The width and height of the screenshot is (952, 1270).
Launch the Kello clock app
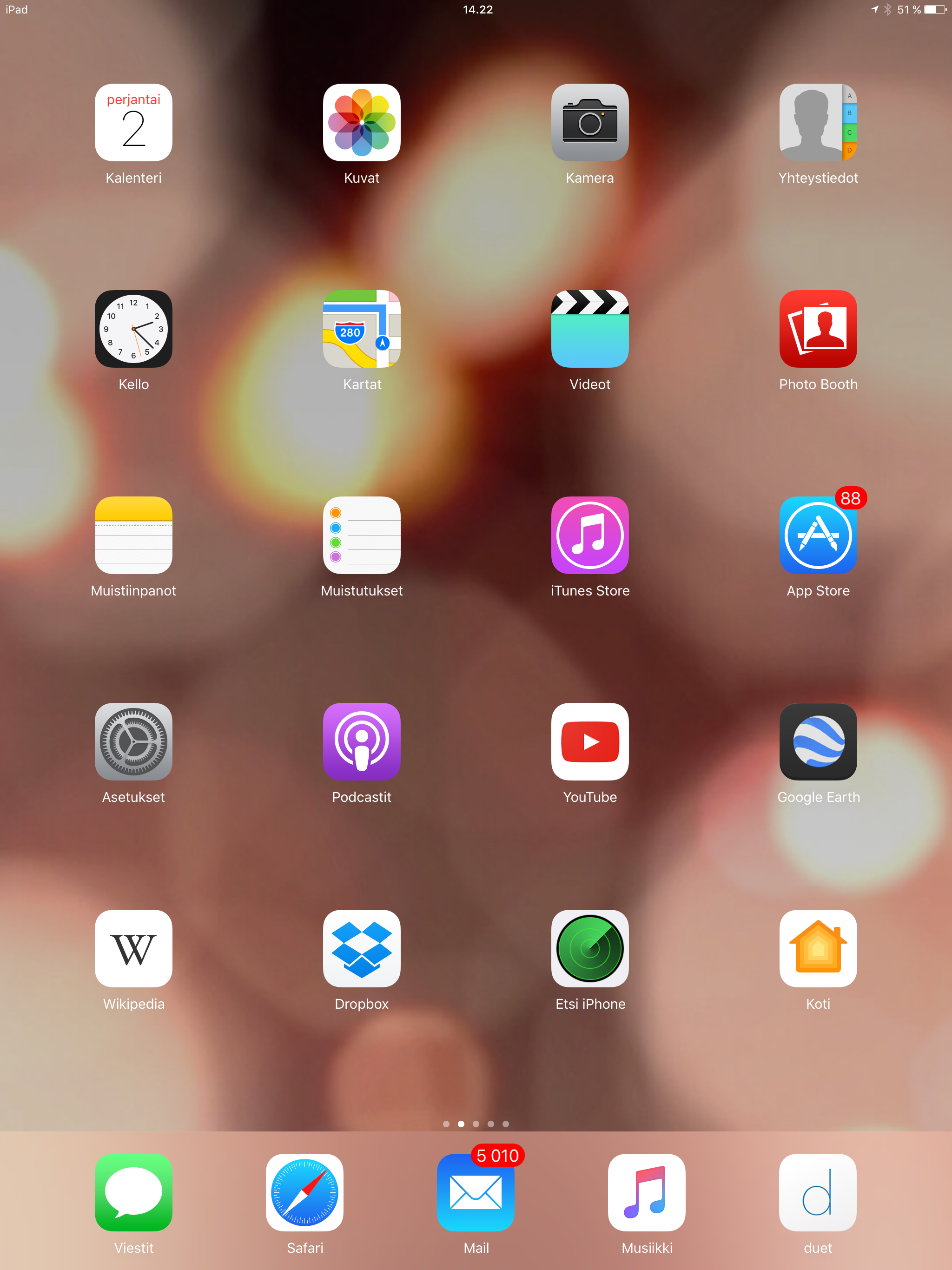click(133, 329)
